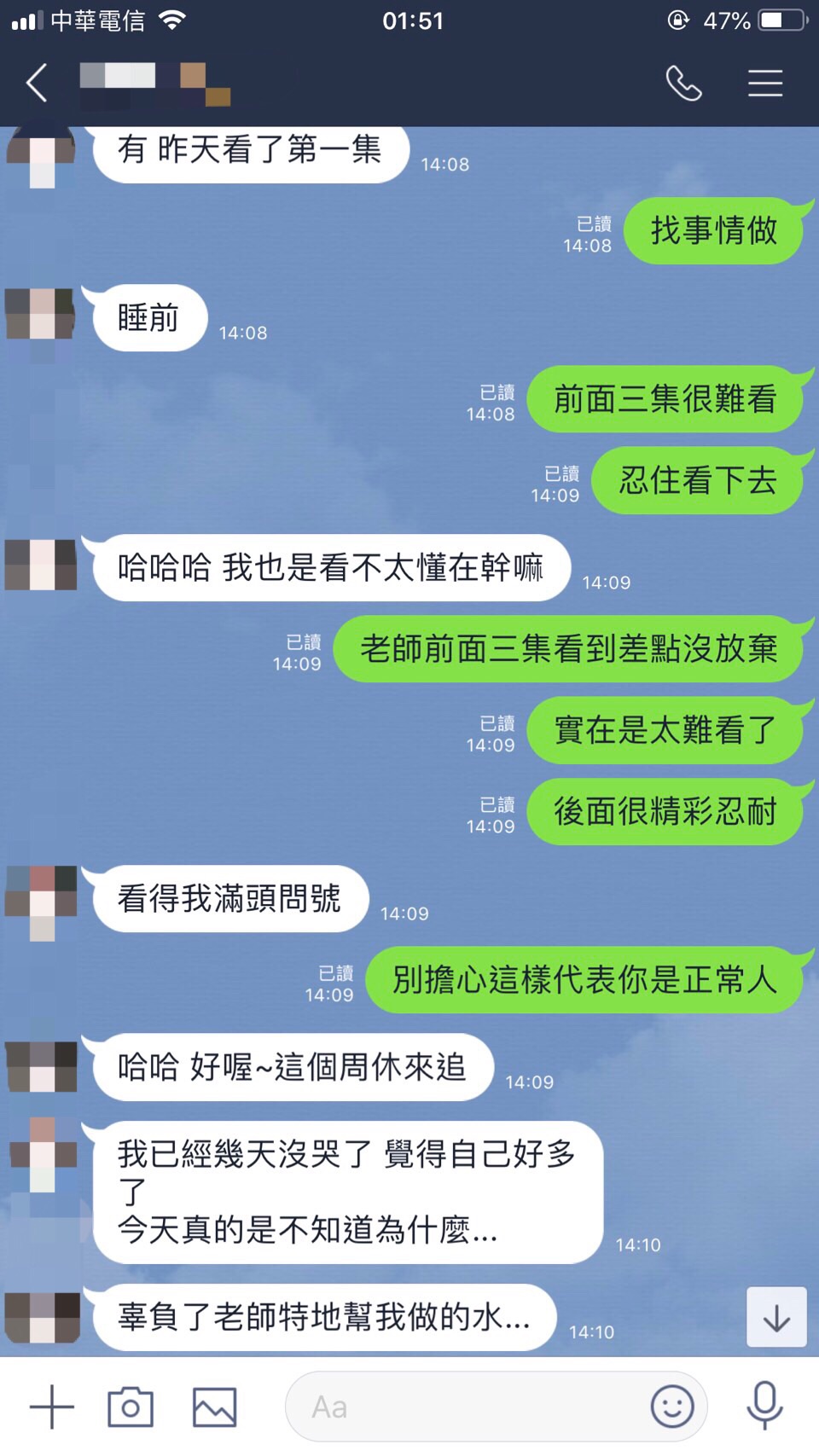The image size is (819, 1456).
Task: Open the plus attachments menu
Action: (x=52, y=1407)
